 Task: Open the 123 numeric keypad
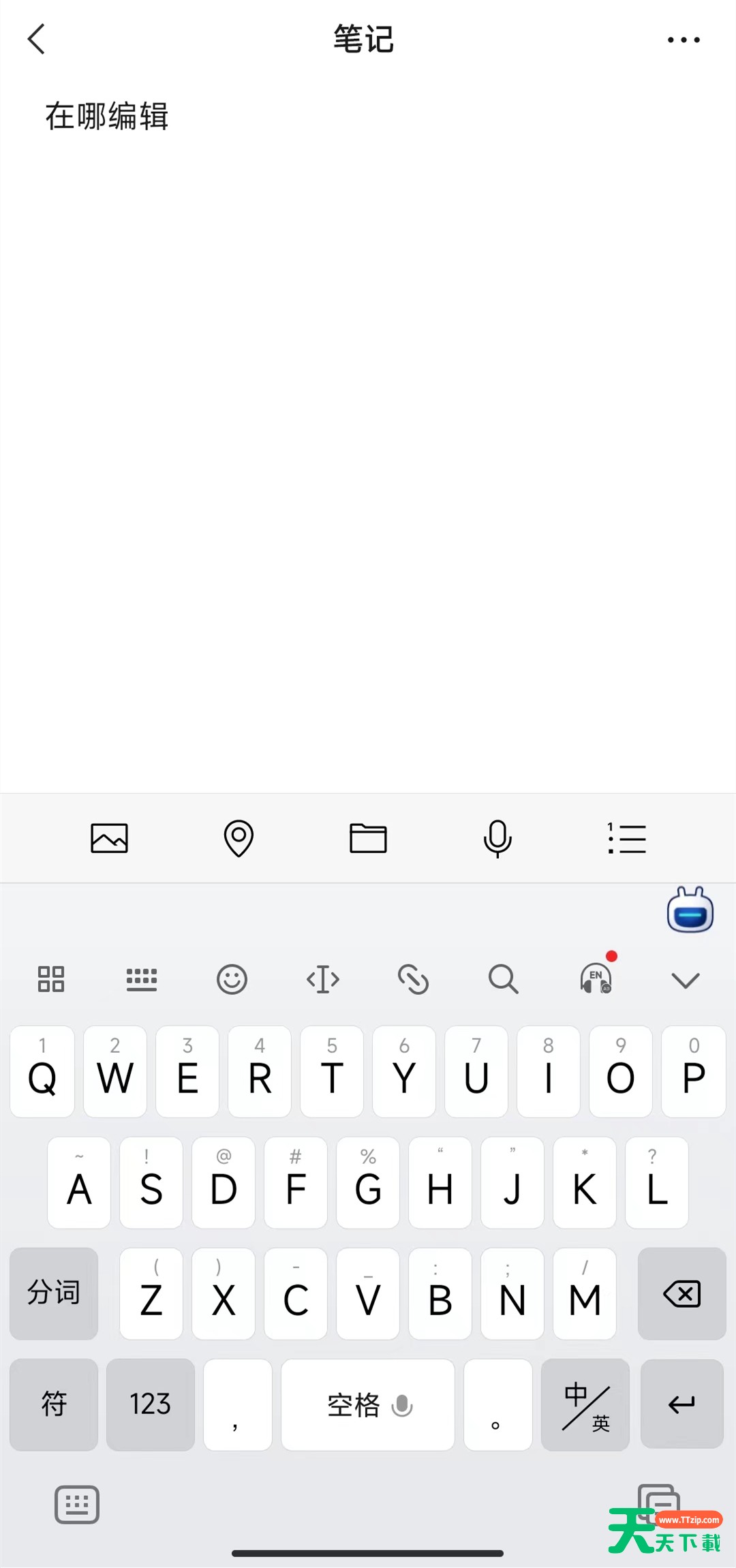click(x=151, y=1404)
